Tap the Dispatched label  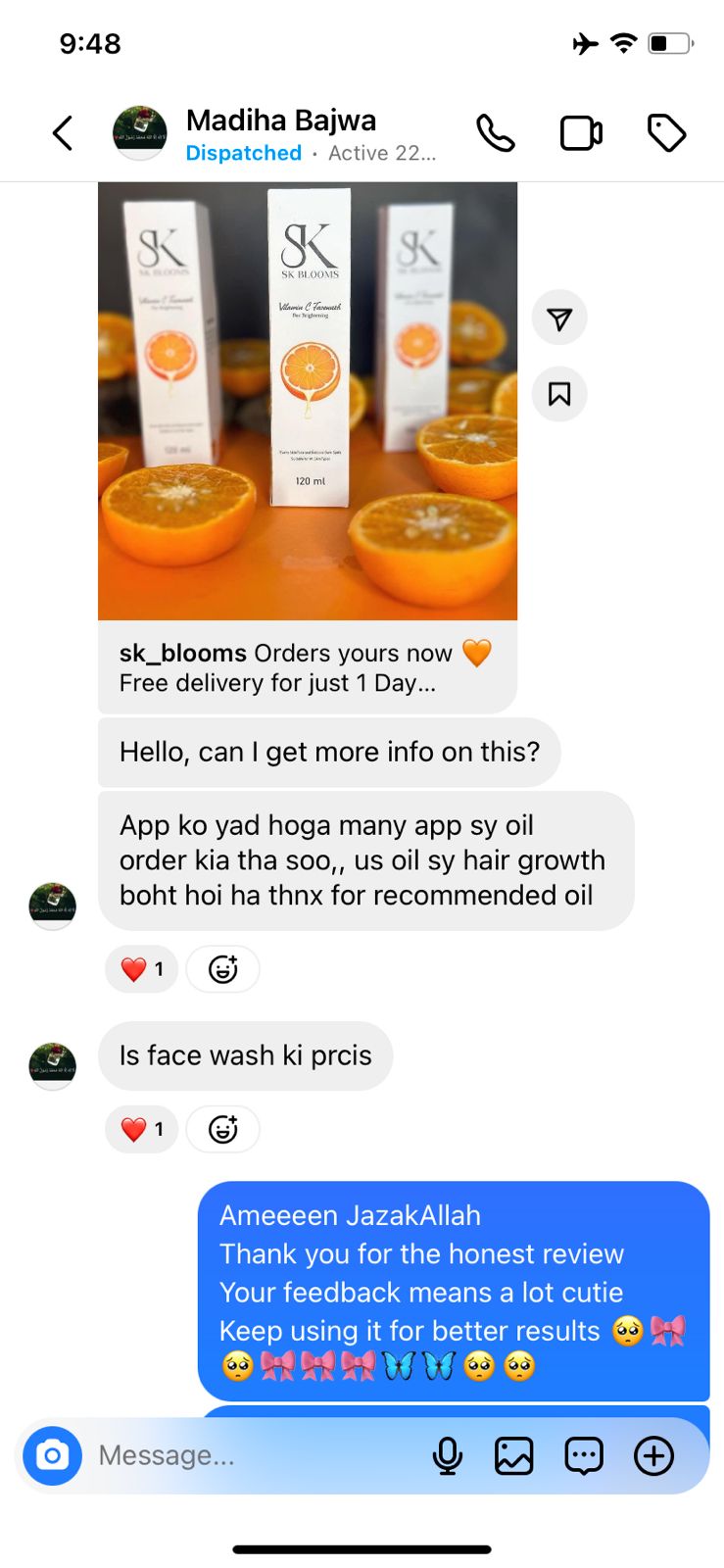[243, 153]
